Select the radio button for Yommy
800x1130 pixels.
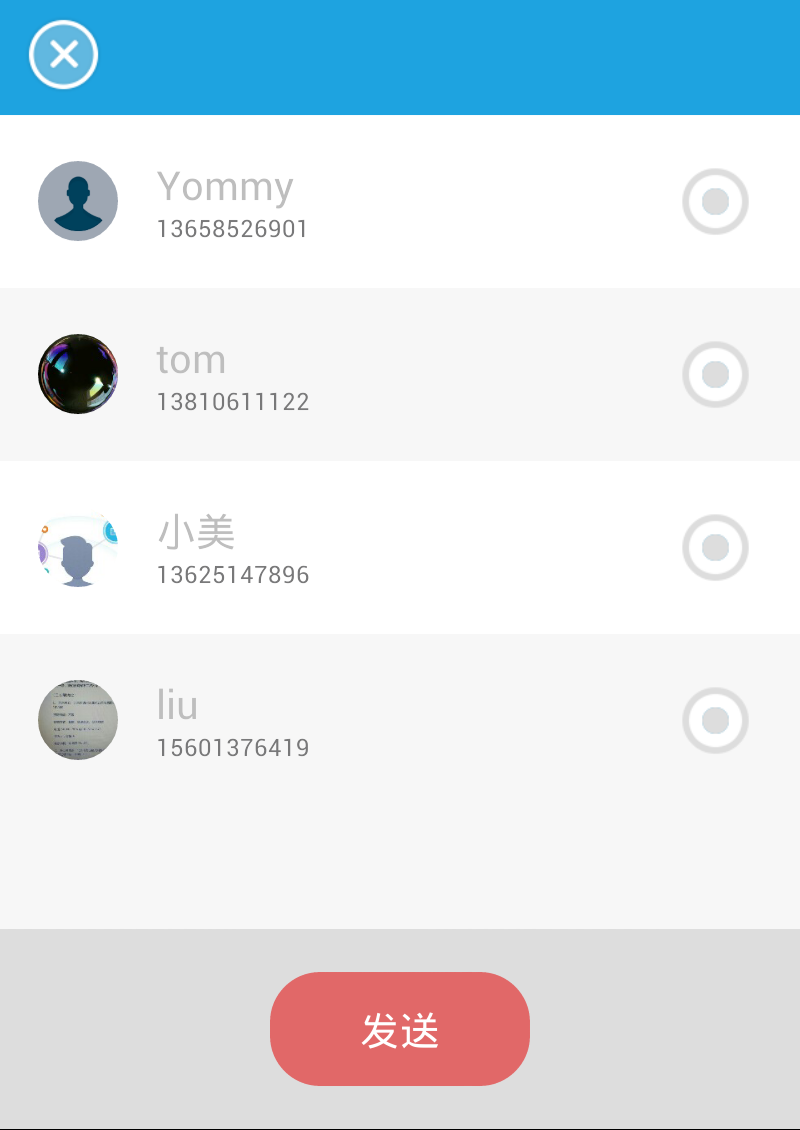coord(715,202)
